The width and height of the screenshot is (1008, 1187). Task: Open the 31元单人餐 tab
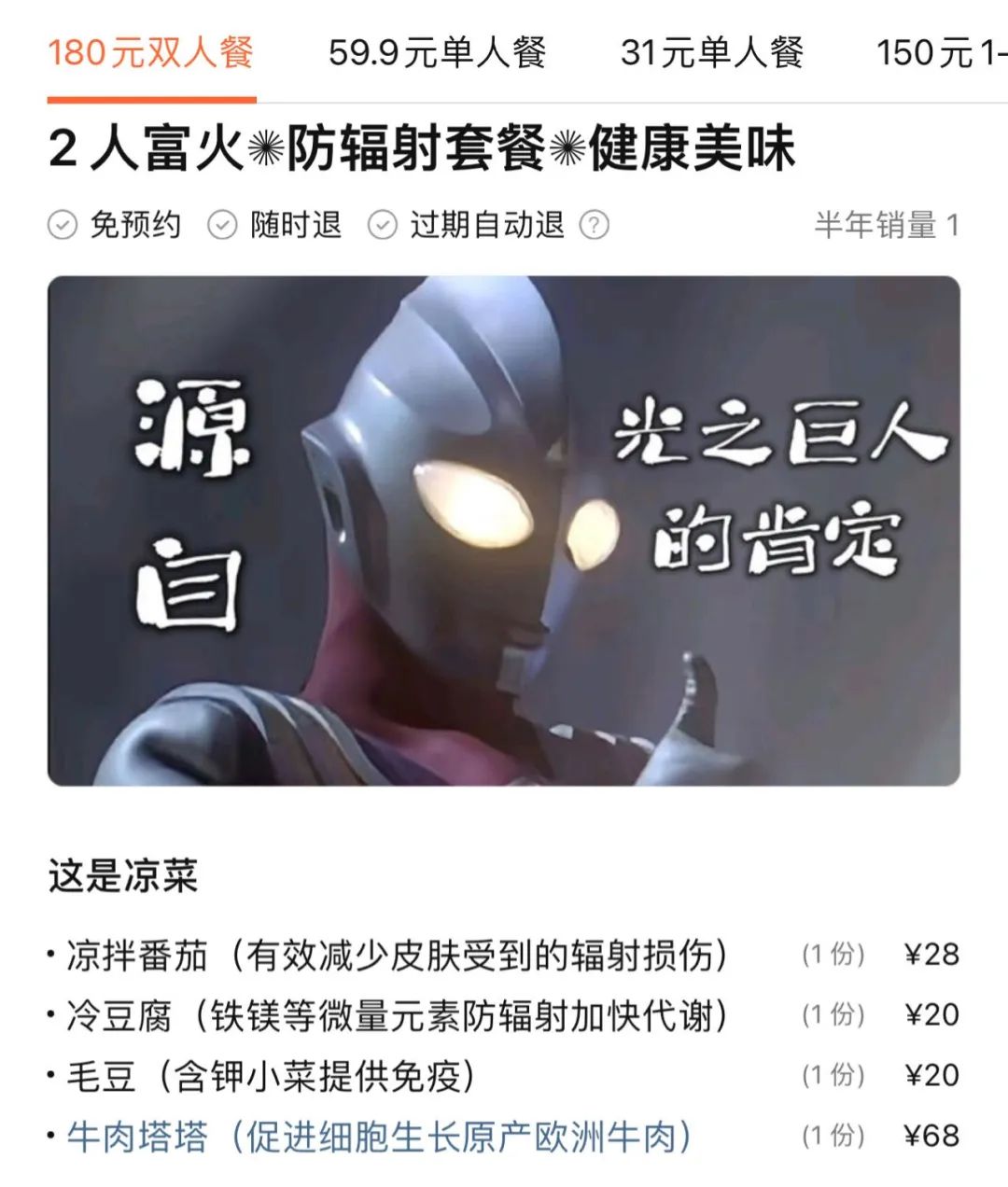(x=711, y=52)
